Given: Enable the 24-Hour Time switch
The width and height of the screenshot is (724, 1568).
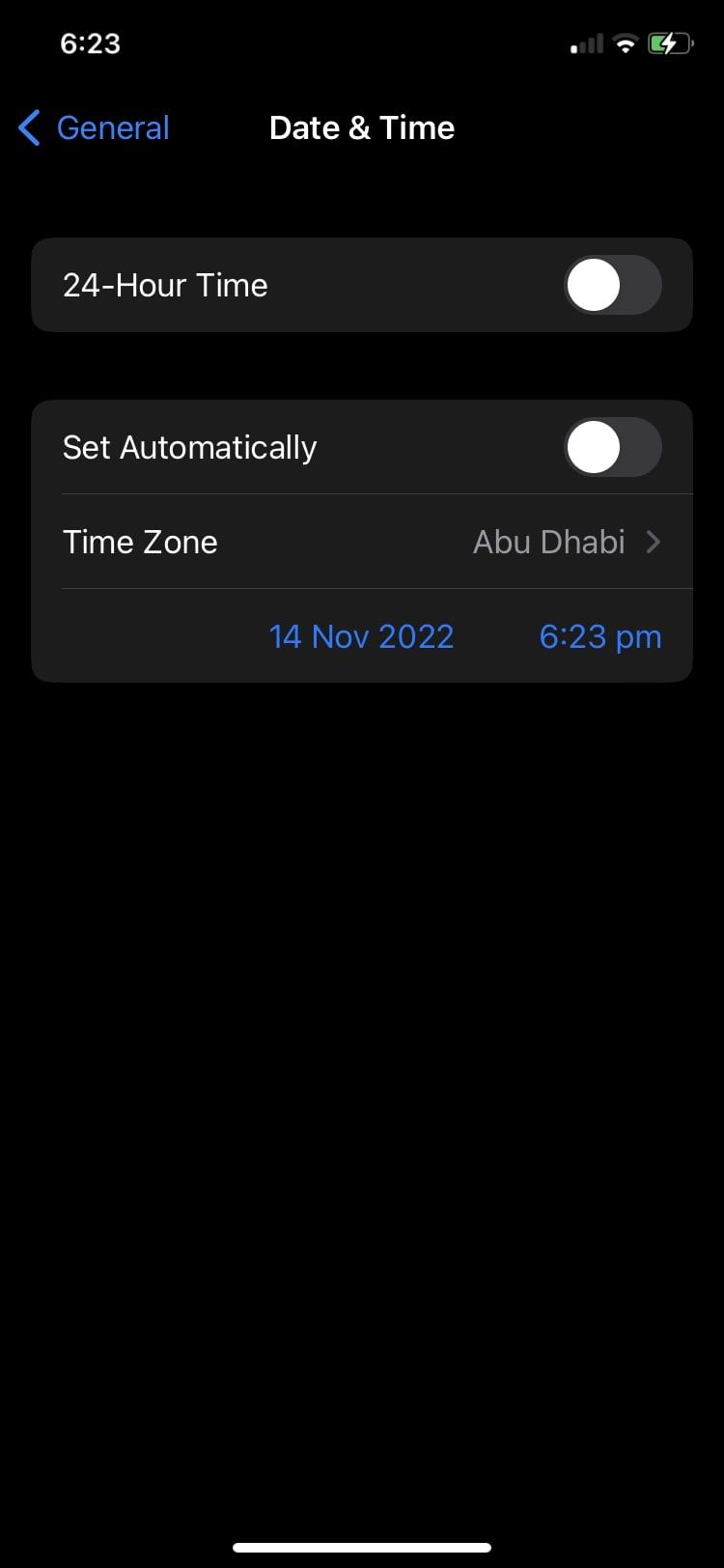Looking at the screenshot, I should pos(612,285).
